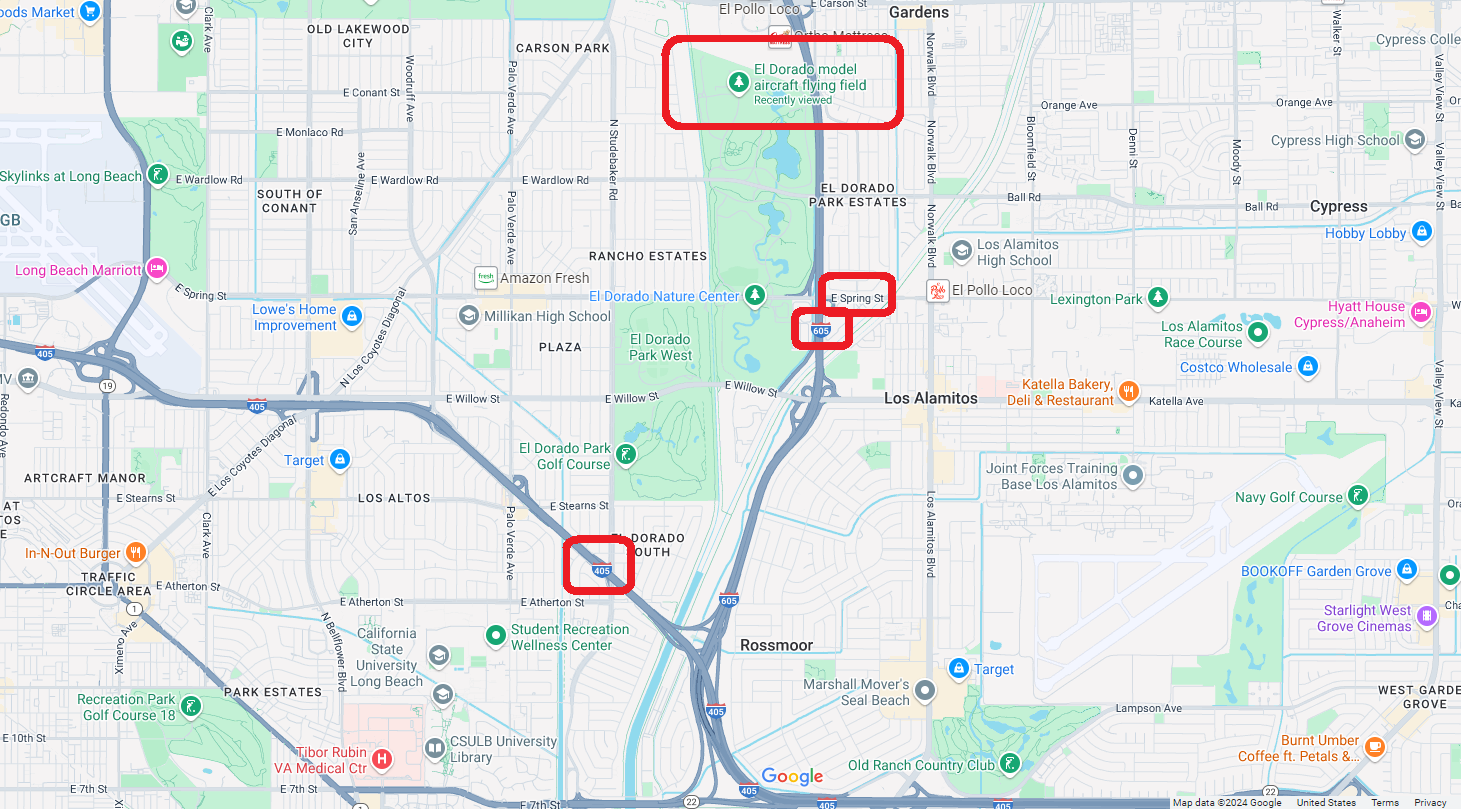Tap Hyatt House Cypress/Anaheim hotel pin
The width and height of the screenshot is (1461, 809).
tap(1422, 313)
